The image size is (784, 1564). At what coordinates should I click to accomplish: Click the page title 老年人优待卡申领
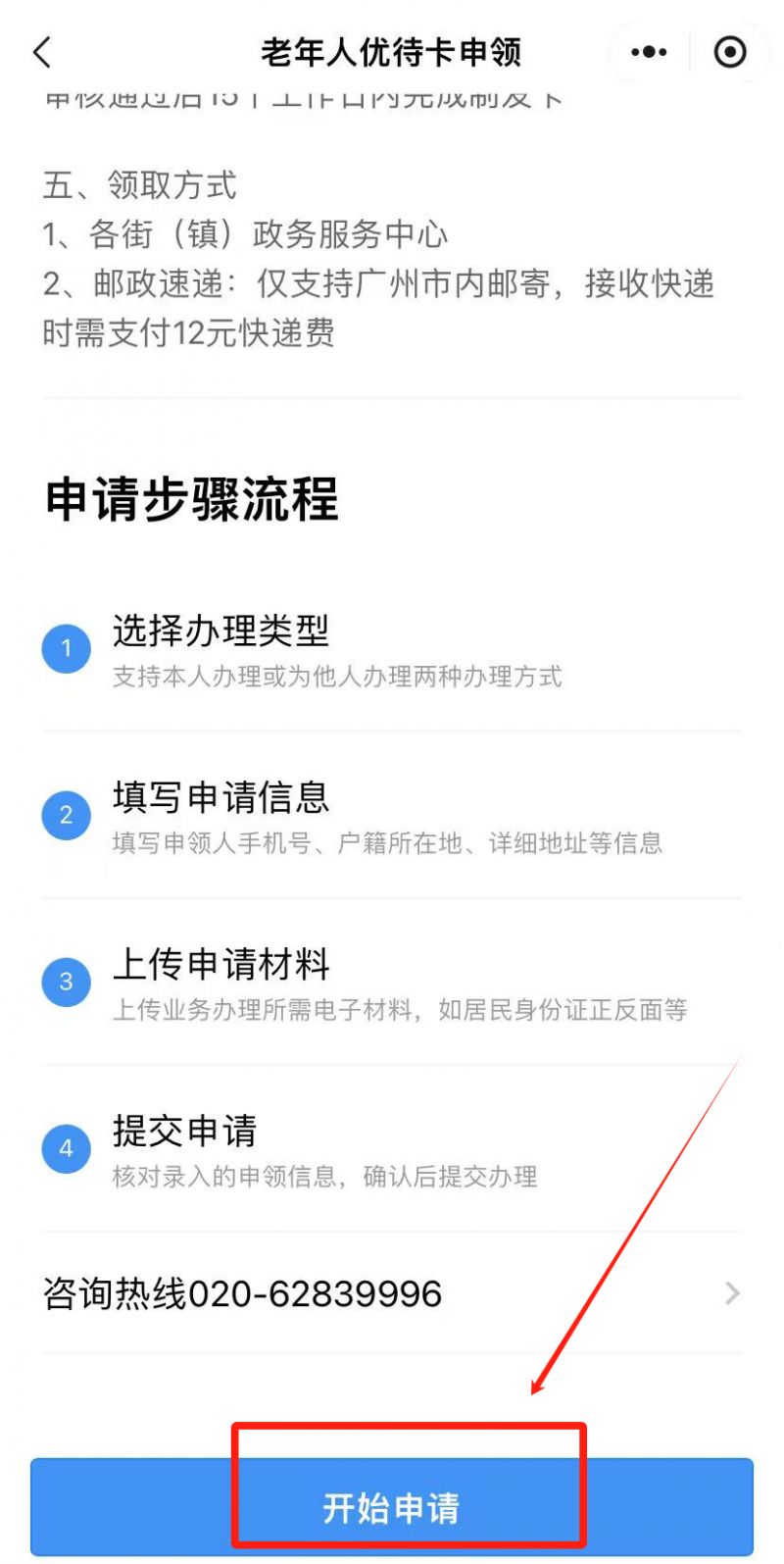392,52
